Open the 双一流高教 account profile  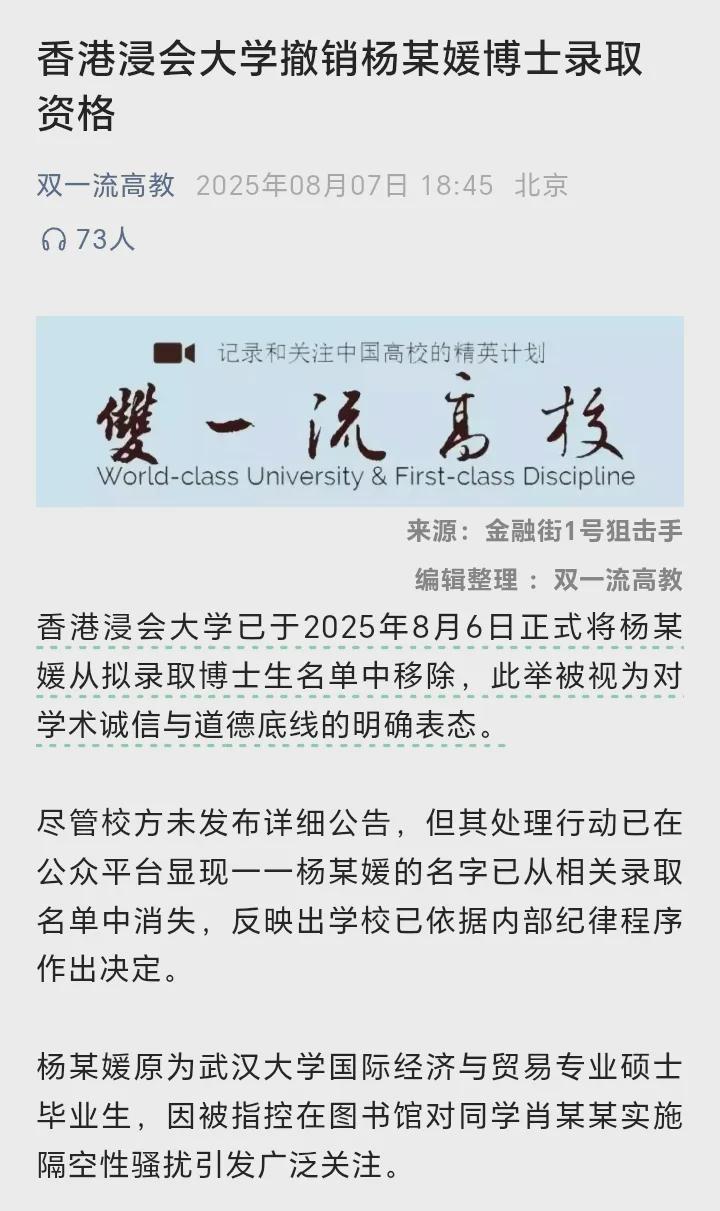(x=106, y=185)
